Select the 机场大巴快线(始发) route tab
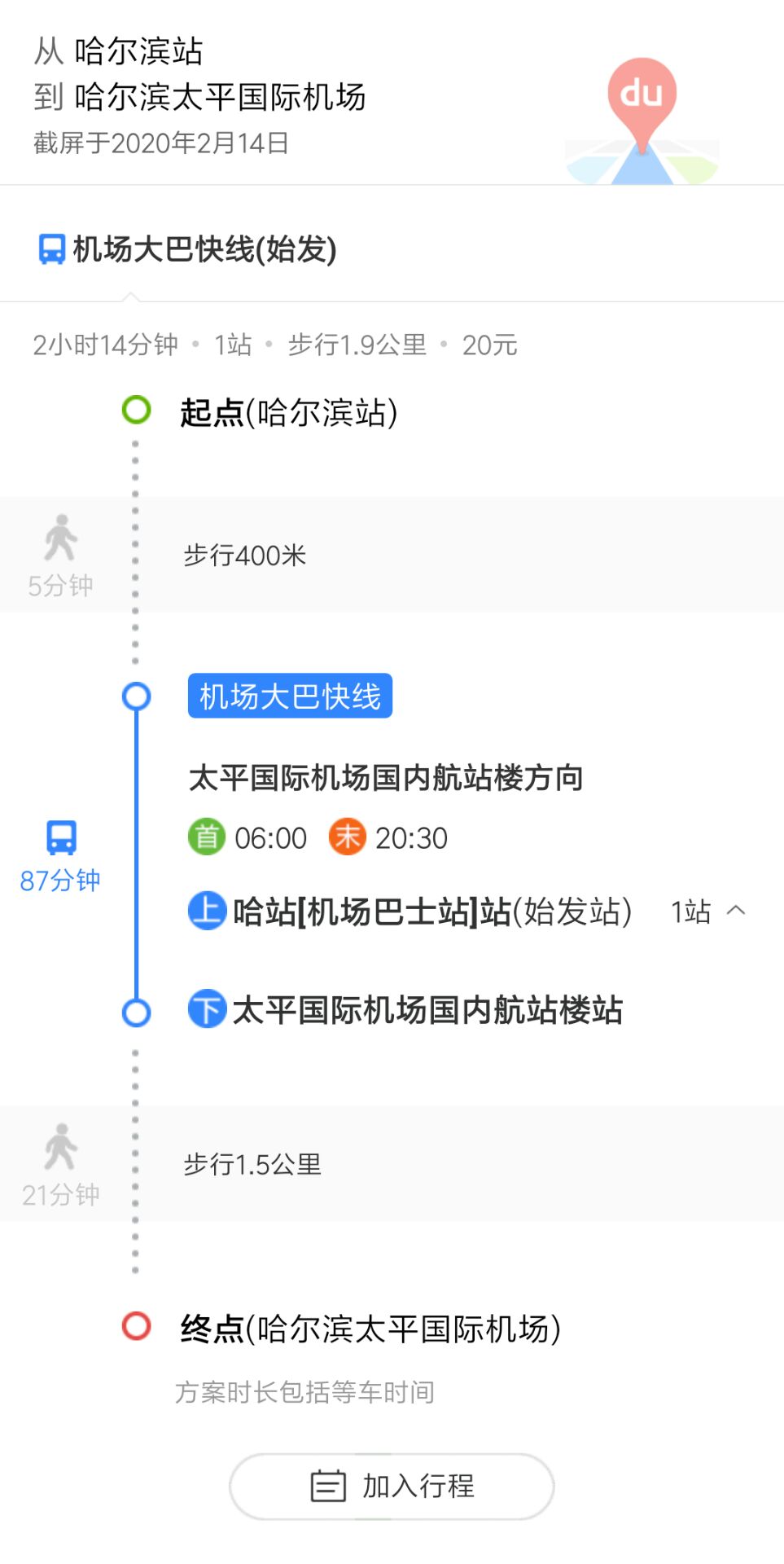Viewport: 784px width, 1564px height. pyautogui.click(x=188, y=249)
